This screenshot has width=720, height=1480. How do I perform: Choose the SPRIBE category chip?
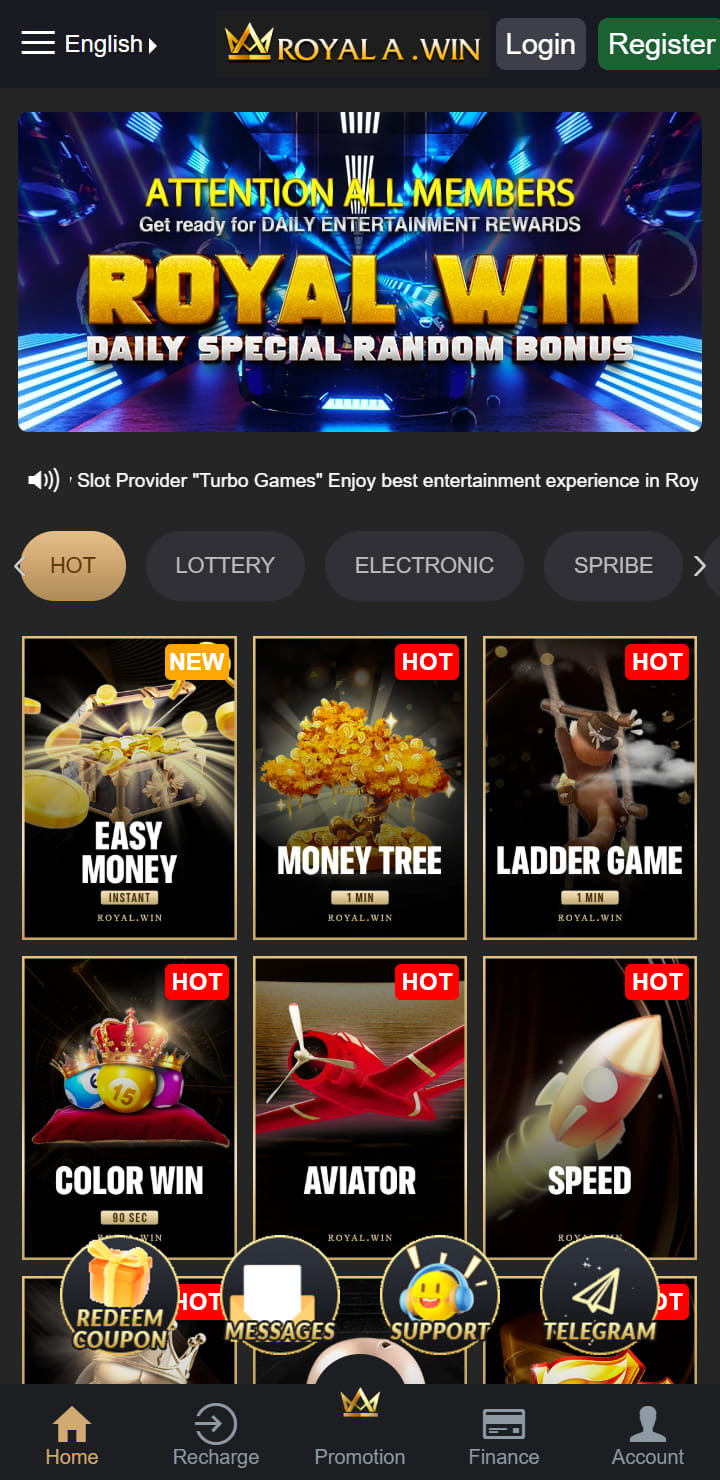click(613, 565)
